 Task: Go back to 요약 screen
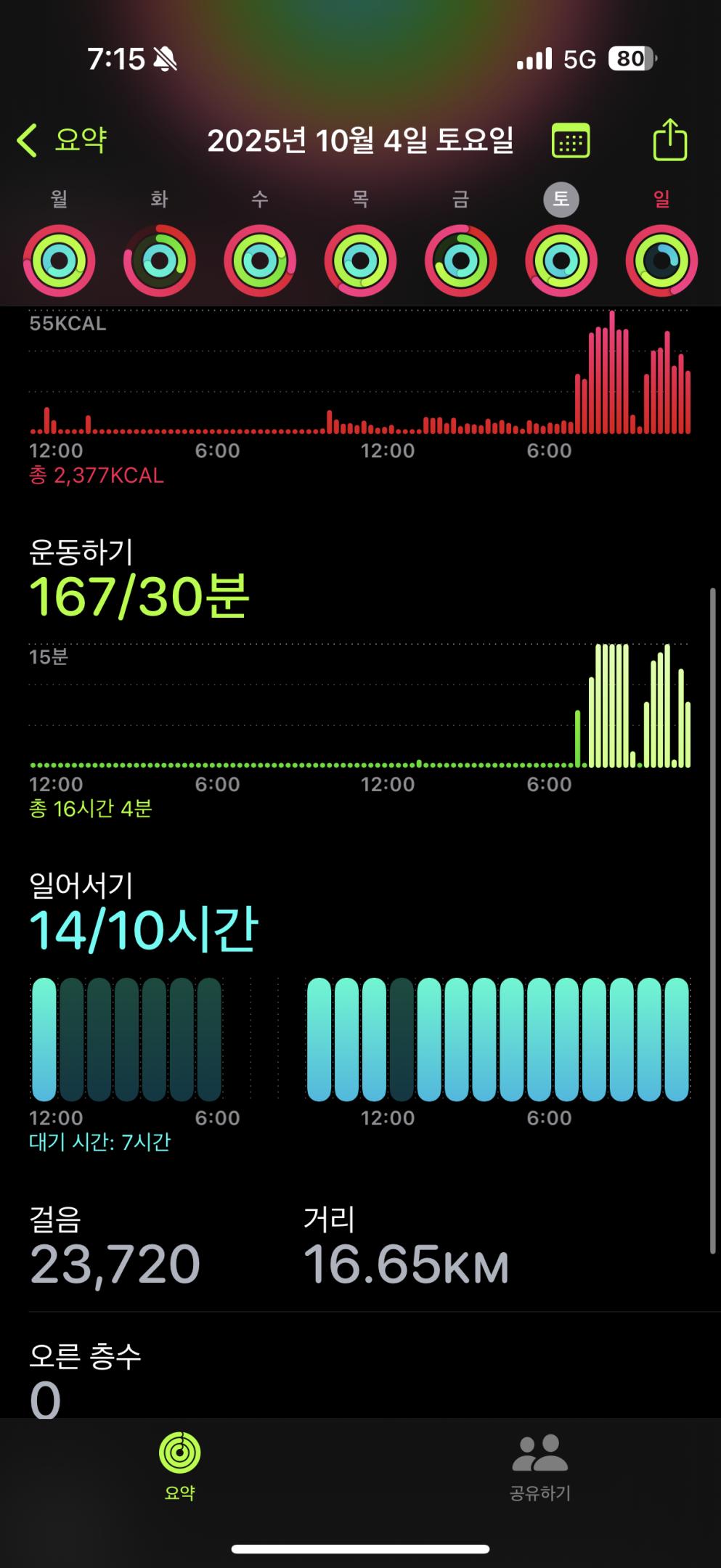click(62, 140)
